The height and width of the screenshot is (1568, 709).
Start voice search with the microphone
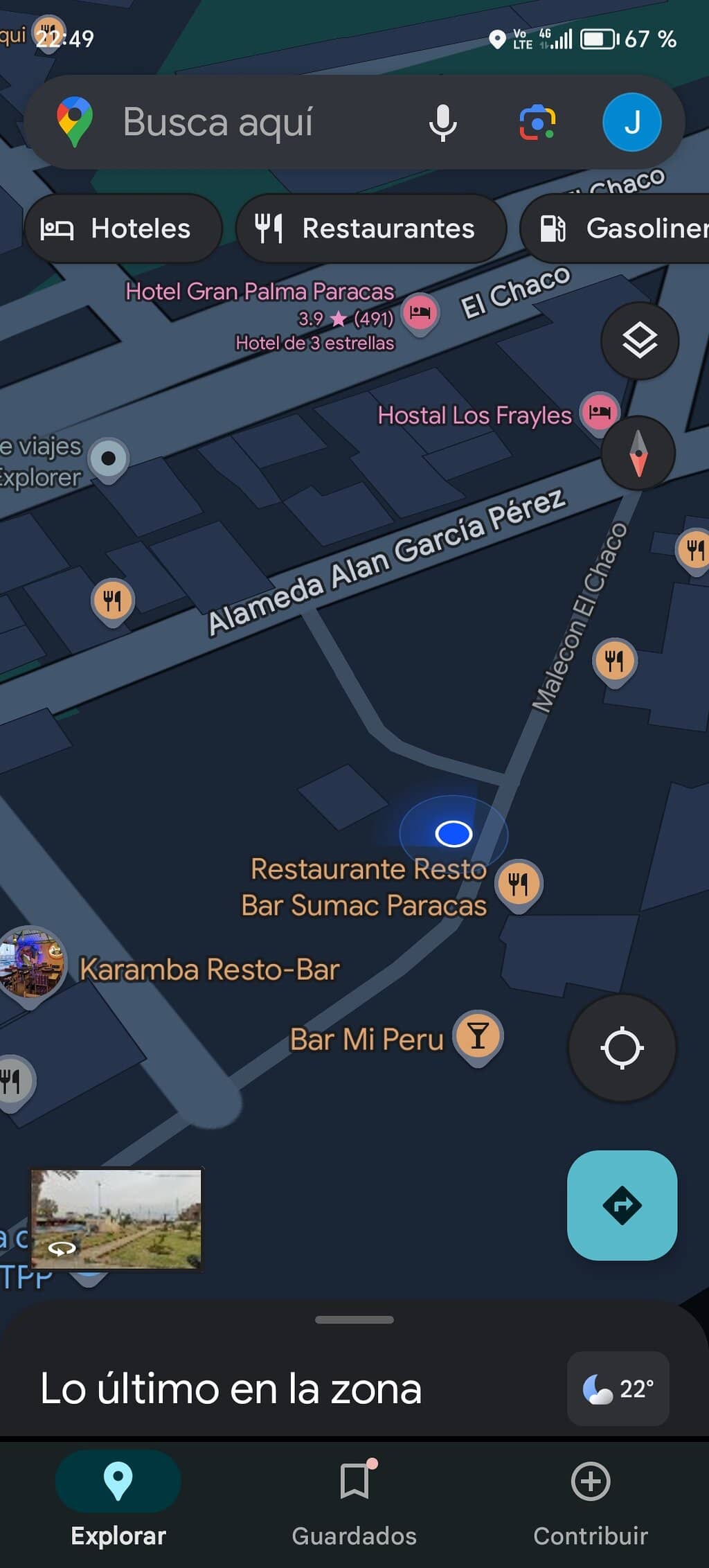click(x=442, y=123)
